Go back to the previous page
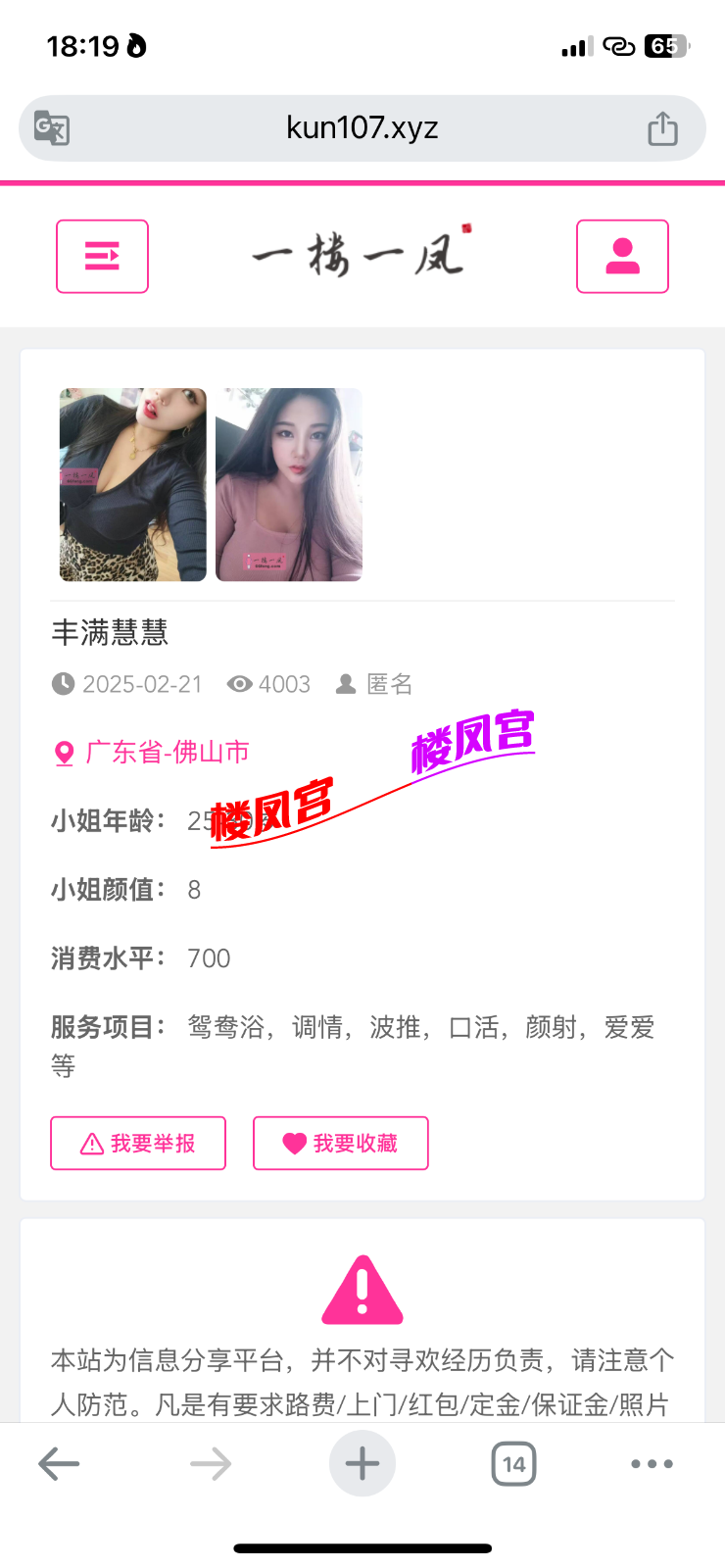725x1568 pixels. [59, 1464]
